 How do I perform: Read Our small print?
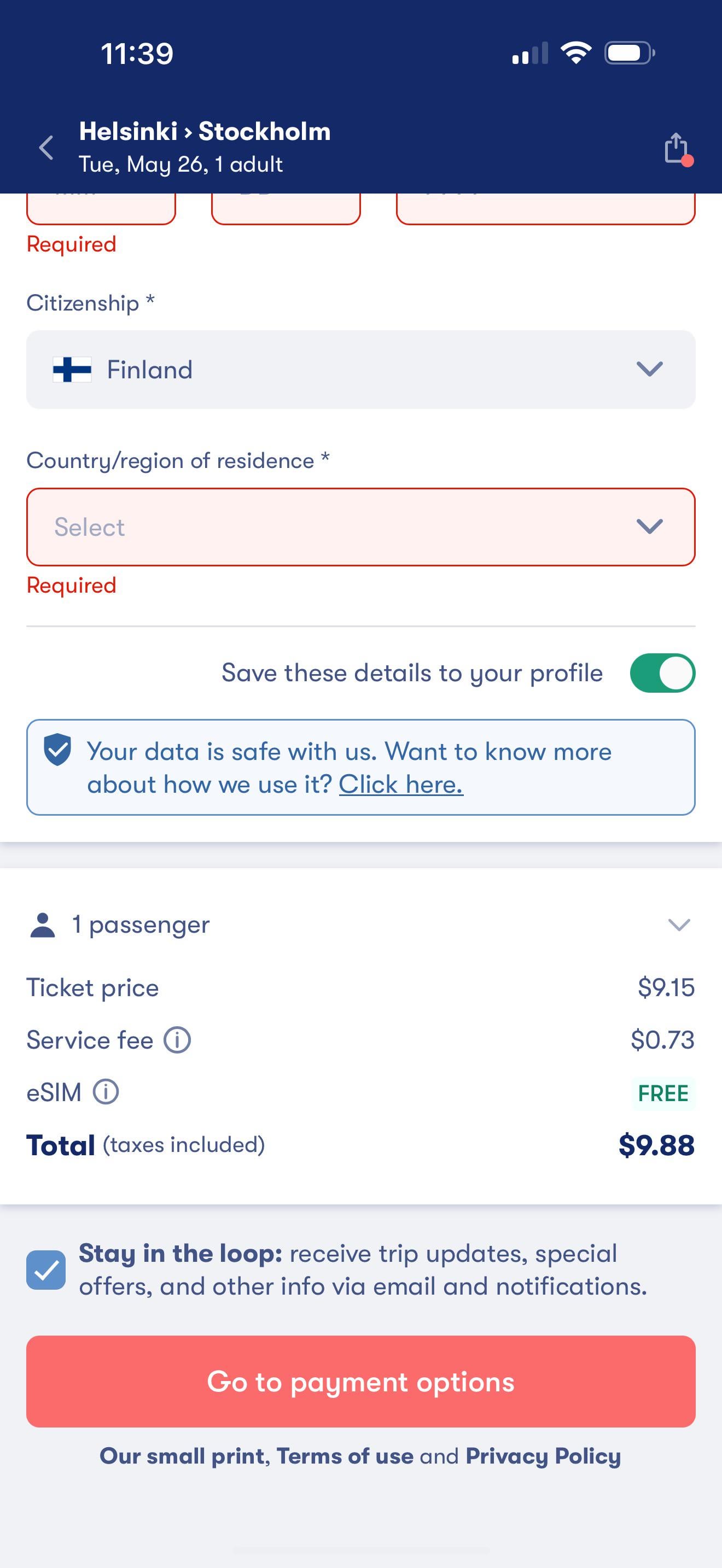pos(182,1456)
